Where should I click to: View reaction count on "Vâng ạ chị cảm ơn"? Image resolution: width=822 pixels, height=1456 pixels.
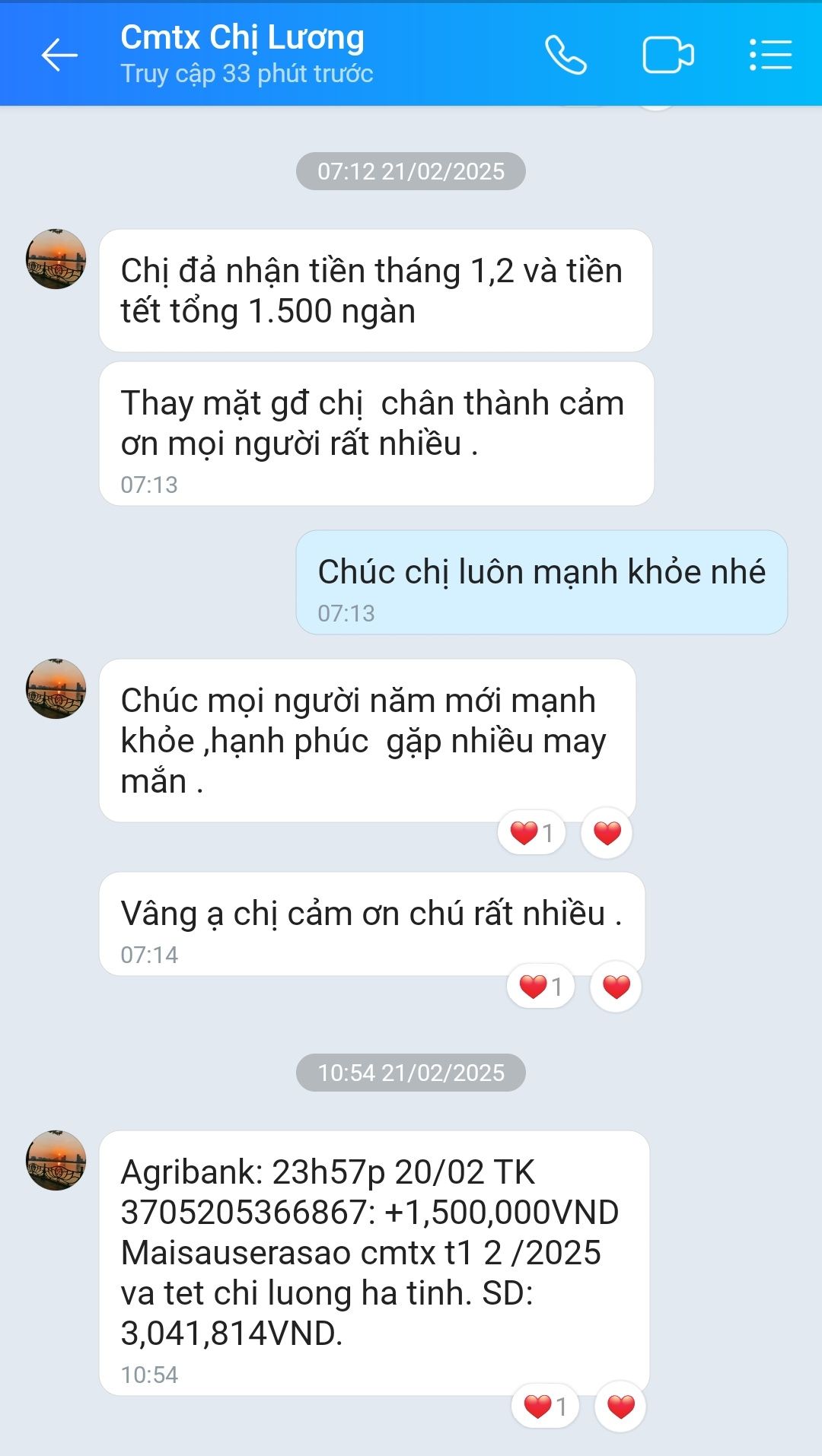(x=540, y=987)
